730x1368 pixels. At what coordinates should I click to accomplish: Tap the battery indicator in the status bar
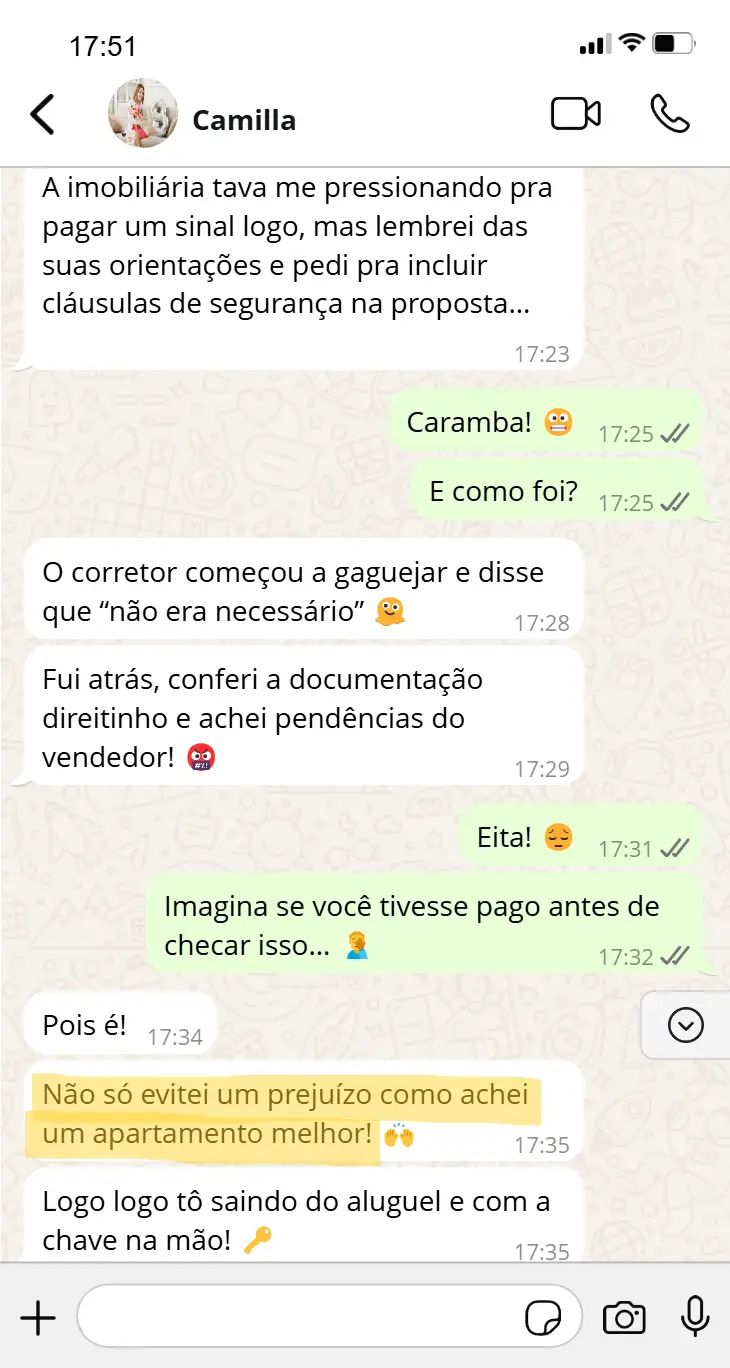pos(673,43)
